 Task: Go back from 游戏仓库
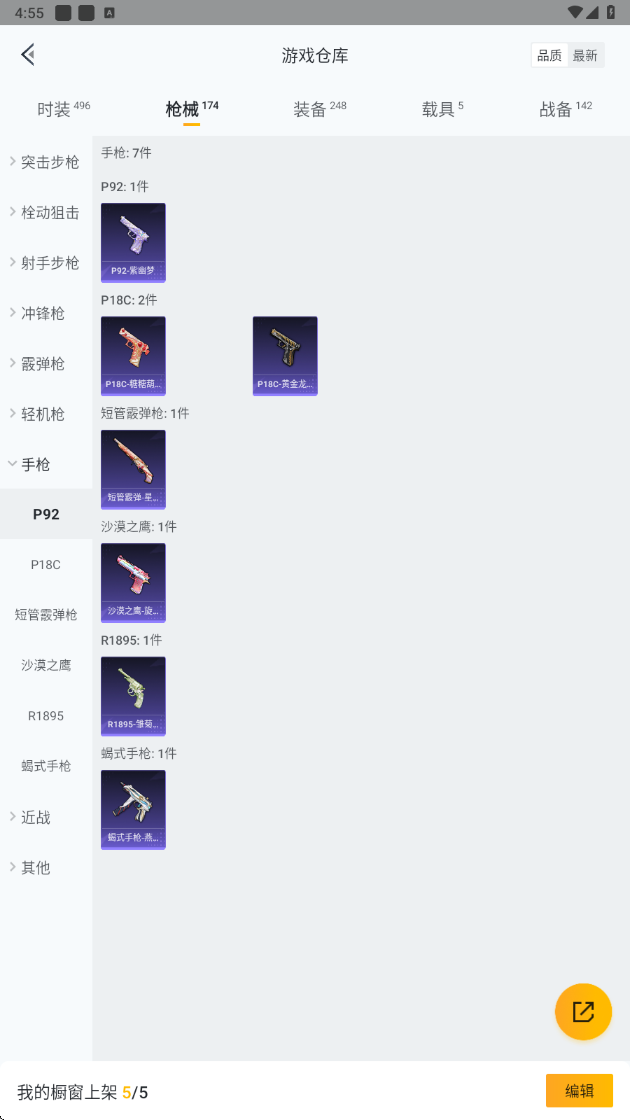pyautogui.click(x=28, y=55)
